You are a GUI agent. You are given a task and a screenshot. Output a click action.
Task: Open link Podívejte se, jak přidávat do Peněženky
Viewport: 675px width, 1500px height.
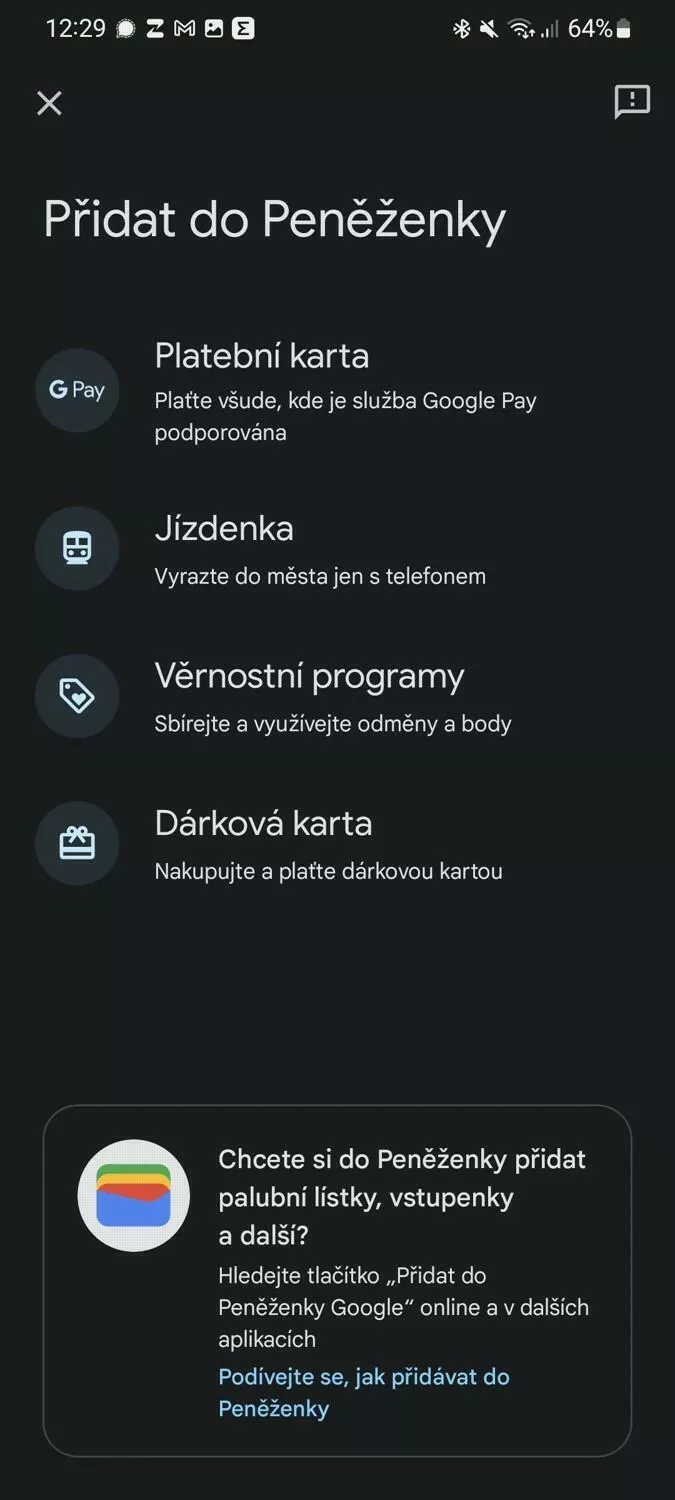tap(364, 1393)
